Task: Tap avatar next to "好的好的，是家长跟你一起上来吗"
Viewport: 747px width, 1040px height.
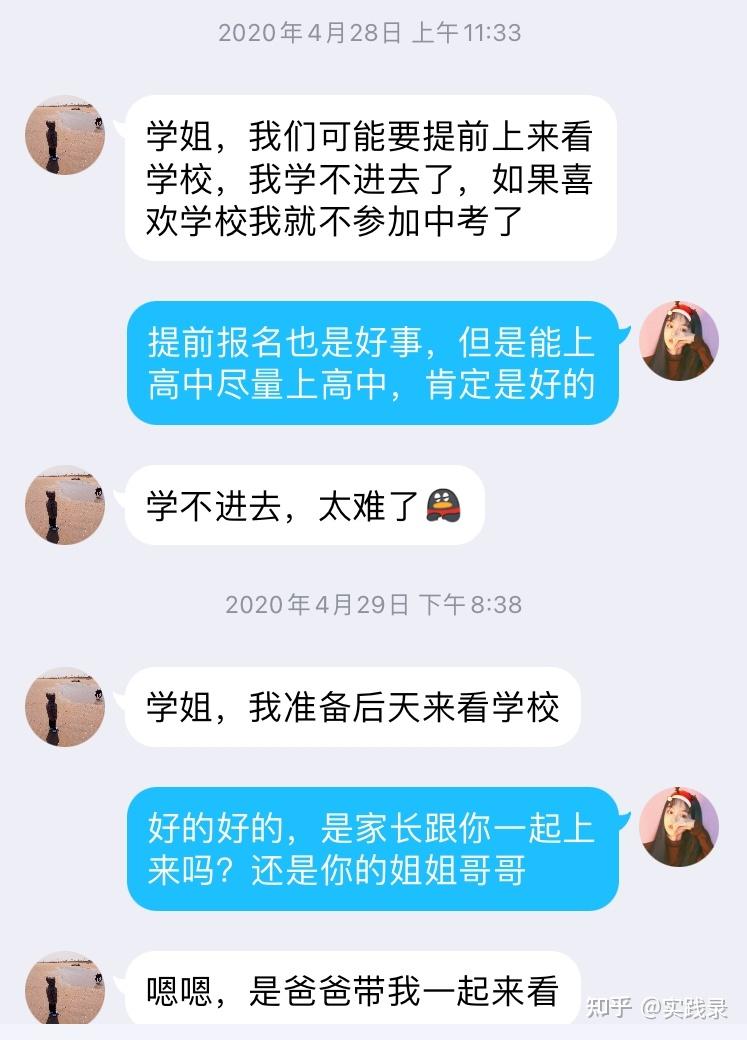Action: click(679, 827)
